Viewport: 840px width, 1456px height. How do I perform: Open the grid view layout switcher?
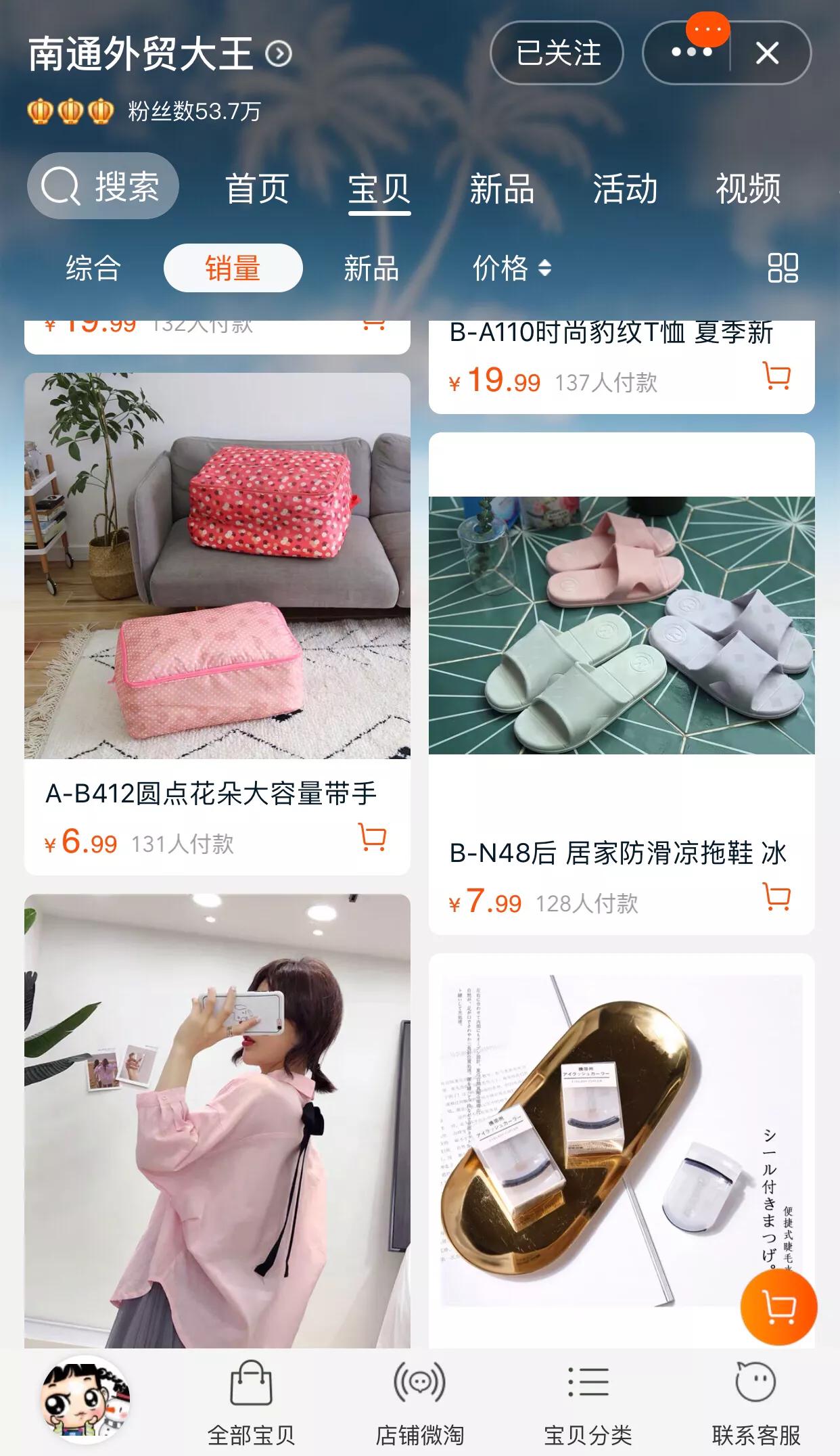pos(783,268)
